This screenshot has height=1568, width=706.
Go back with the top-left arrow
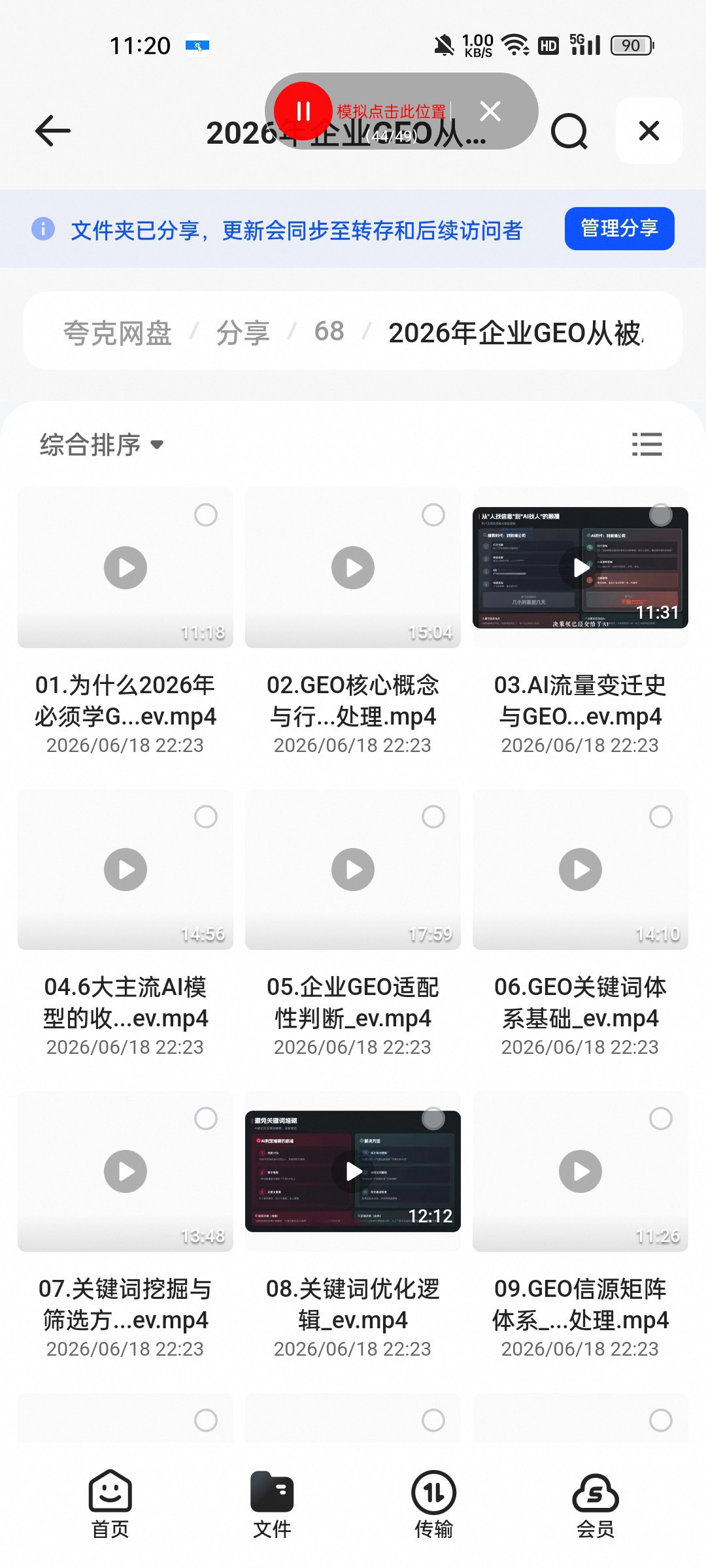click(x=52, y=131)
